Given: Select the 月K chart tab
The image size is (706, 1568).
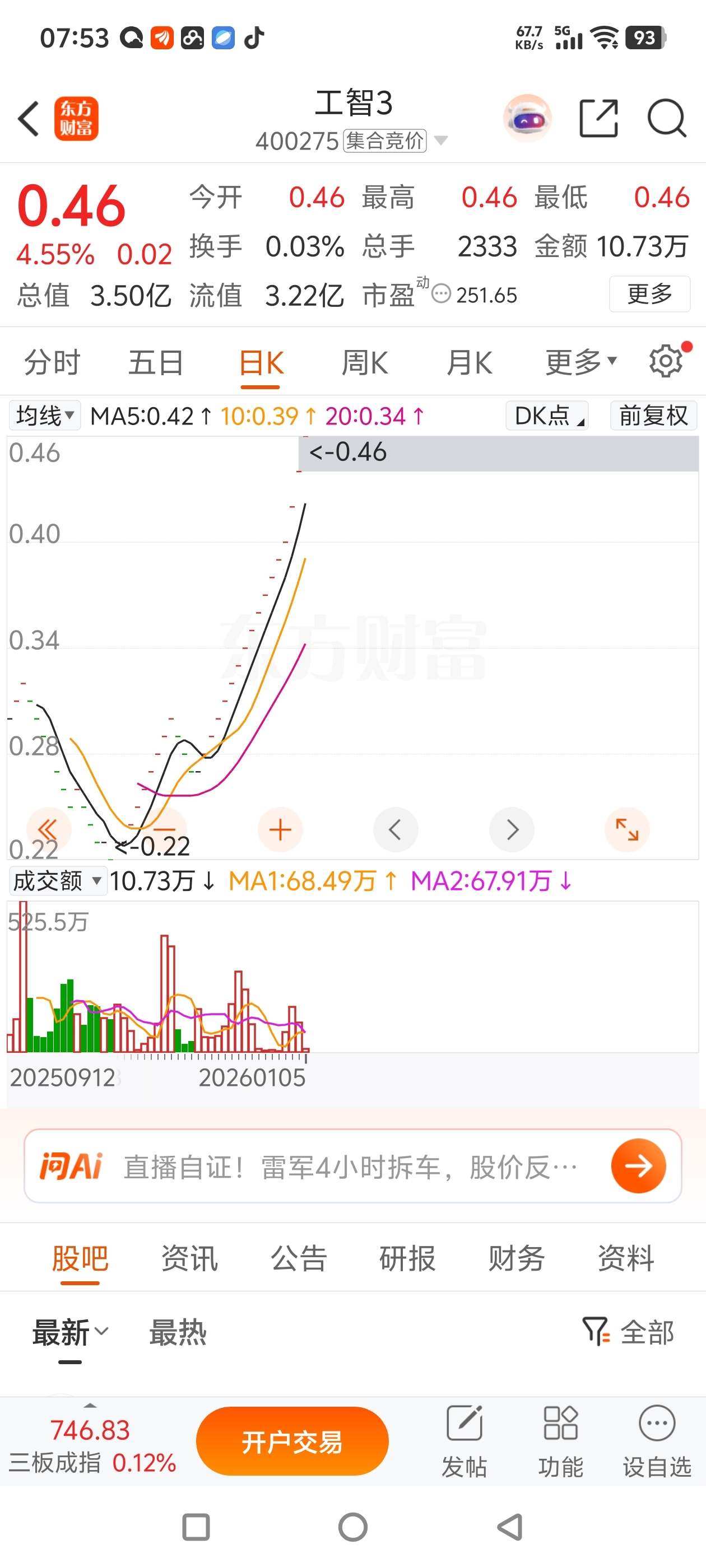Looking at the screenshot, I should point(469,363).
